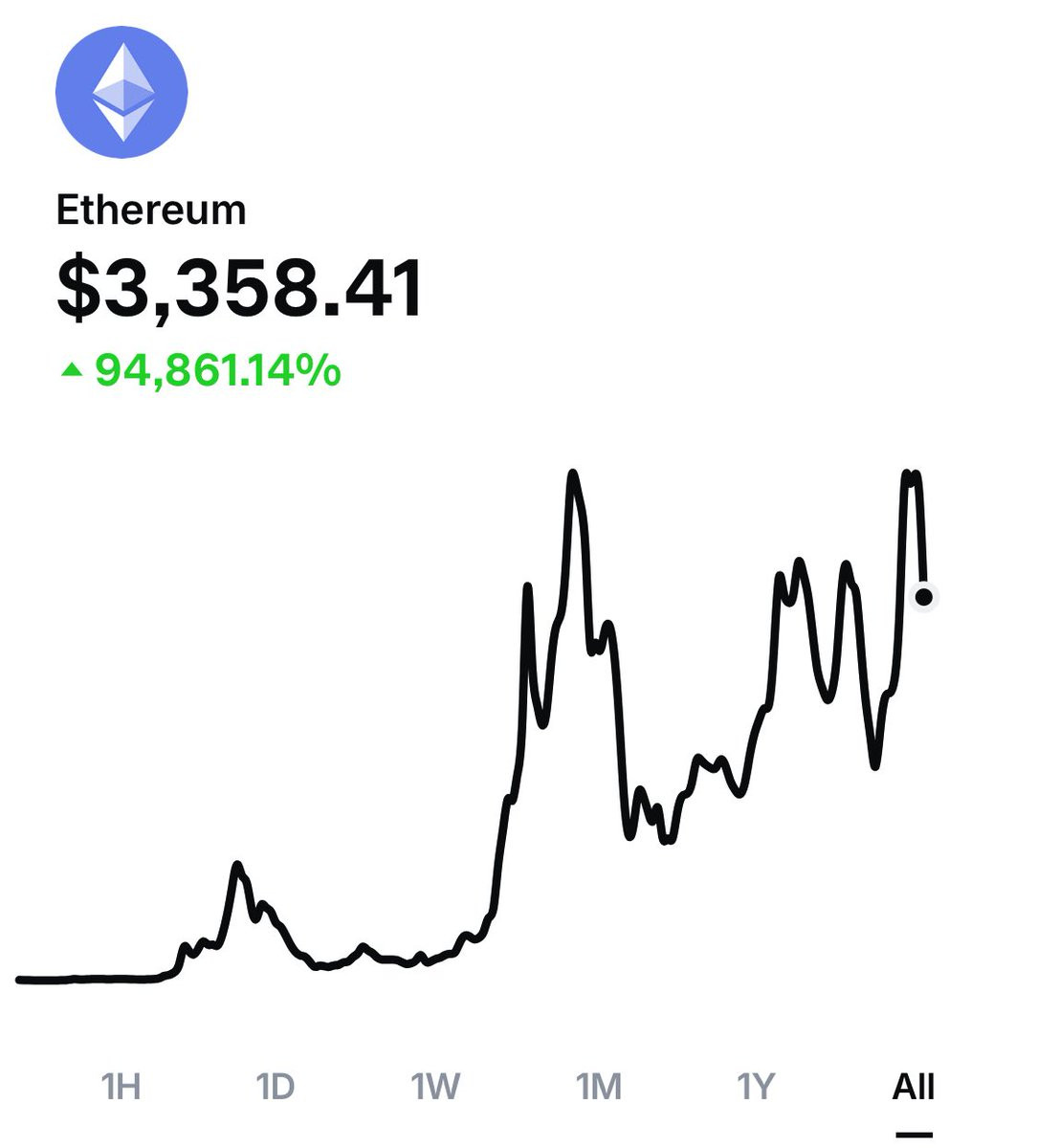Show the 1W price chart
The height and width of the screenshot is (1148, 1037).
435,1087
